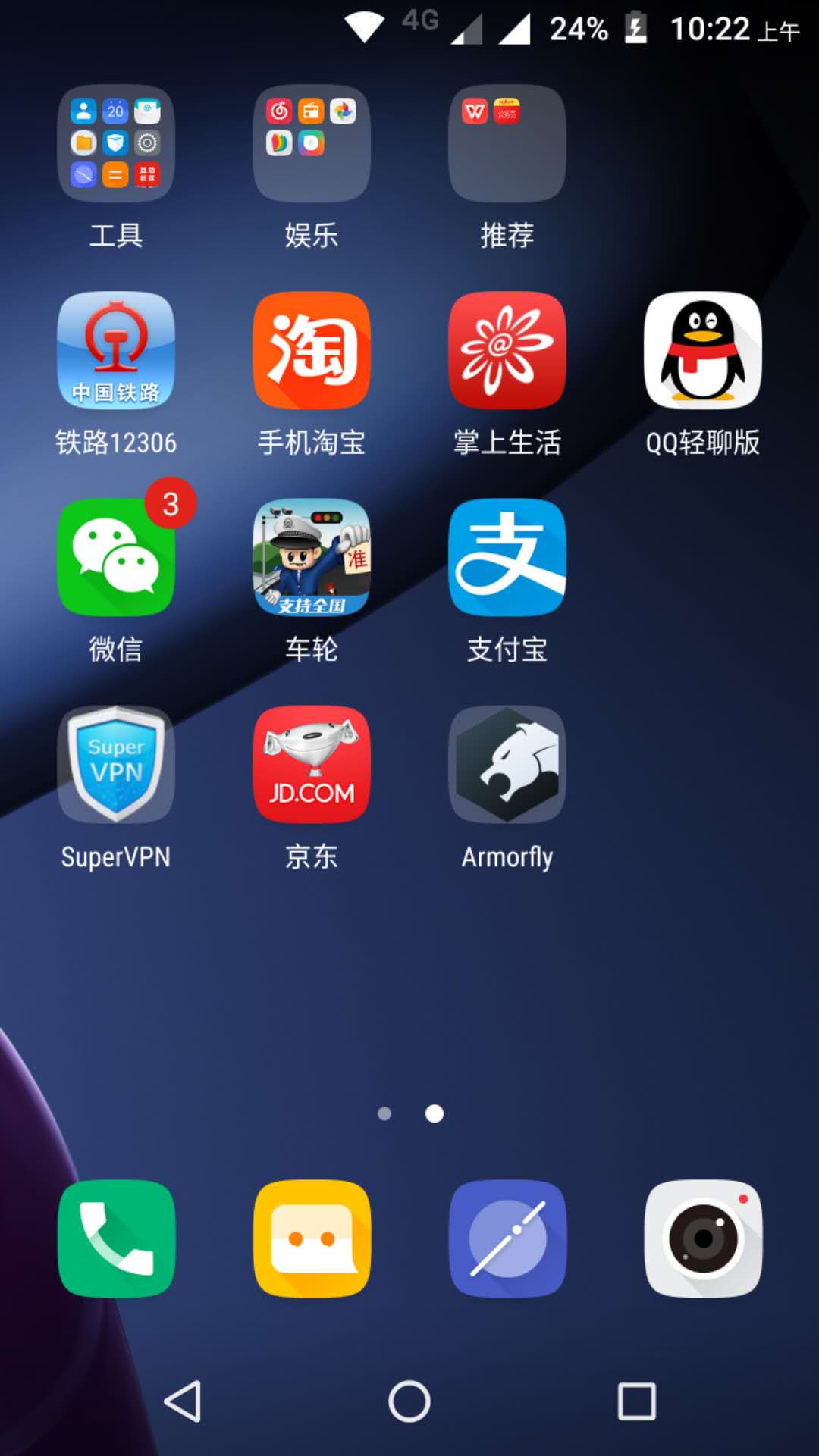Image resolution: width=819 pixels, height=1456 pixels.
Task: Open the phone dialer in dock
Action: tap(116, 1238)
